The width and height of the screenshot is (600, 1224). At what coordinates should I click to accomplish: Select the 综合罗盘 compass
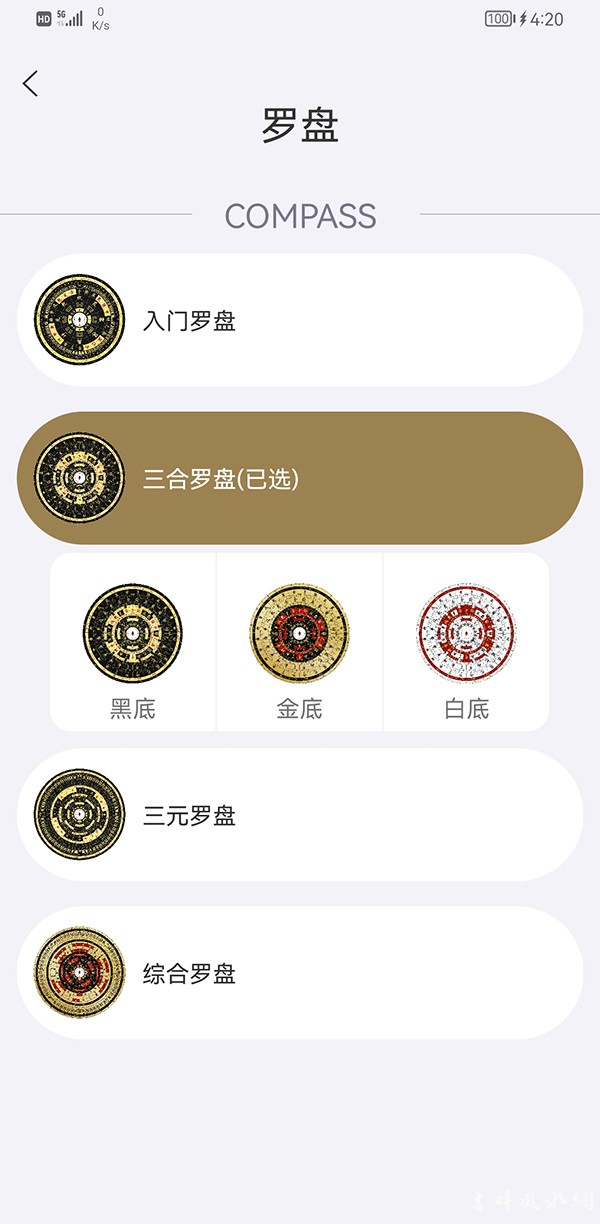(x=300, y=973)
